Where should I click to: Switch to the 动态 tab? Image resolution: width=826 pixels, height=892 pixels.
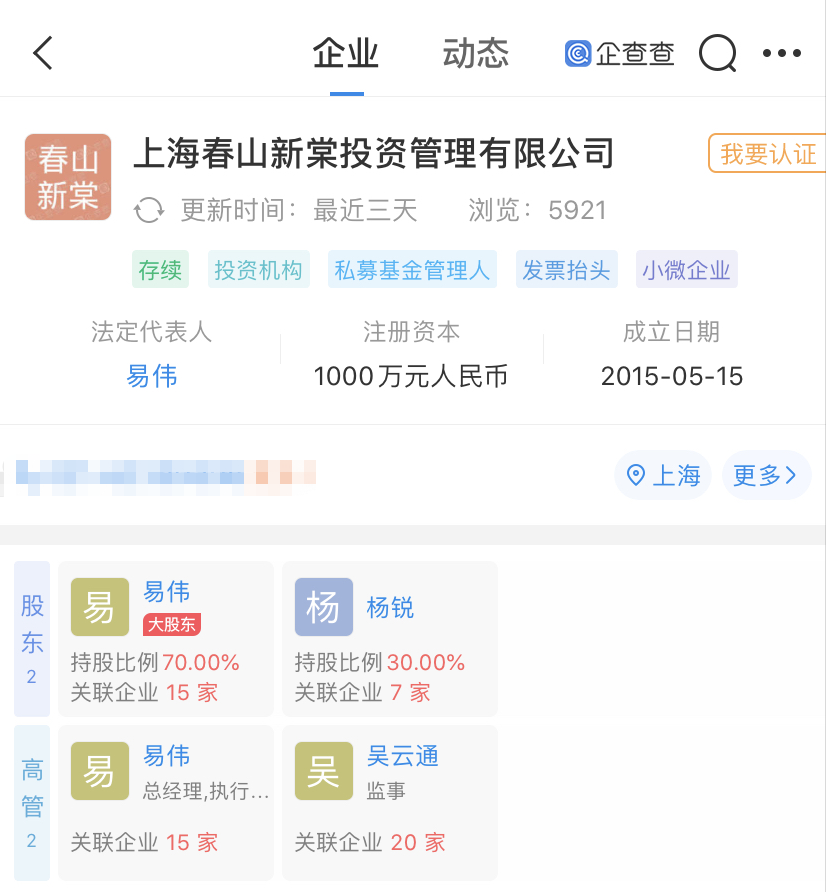pos(477,53)
